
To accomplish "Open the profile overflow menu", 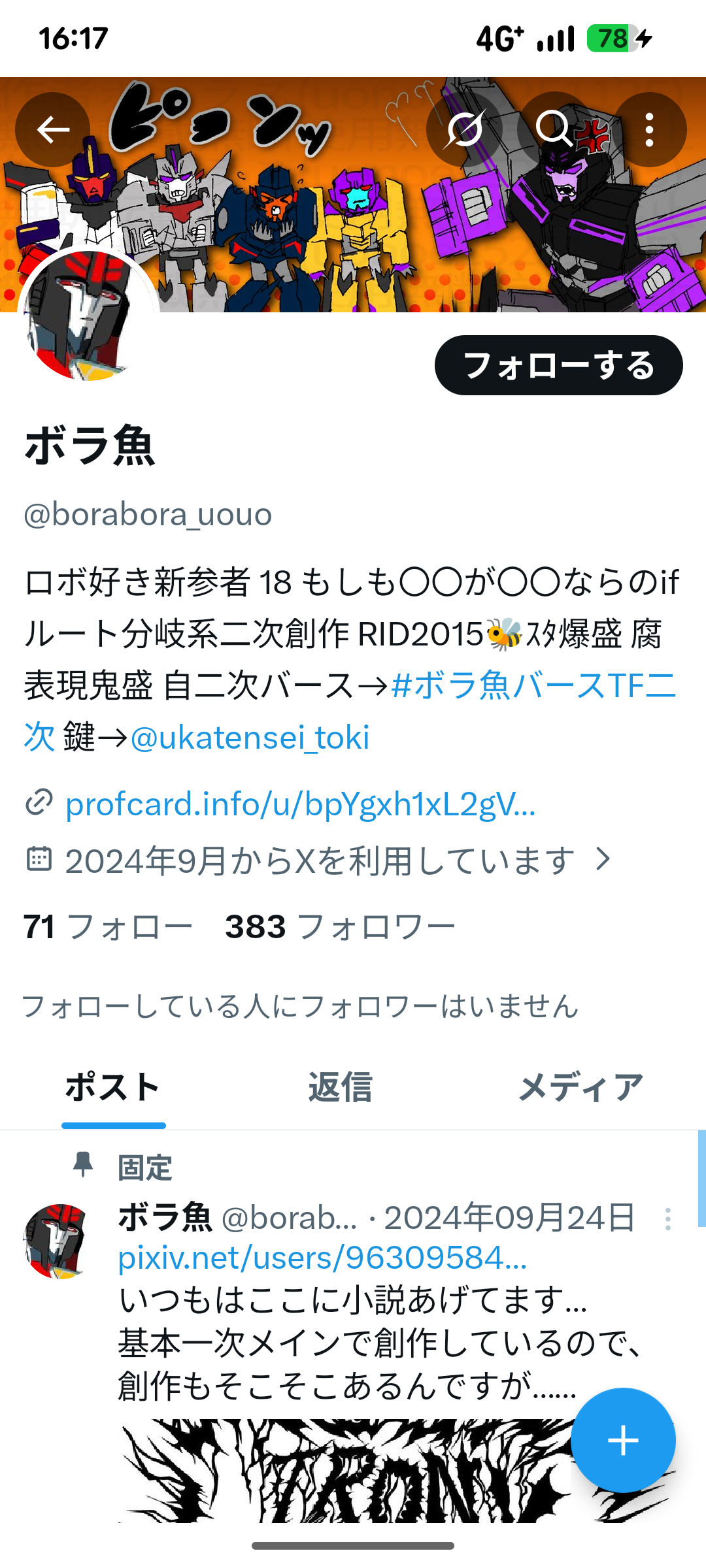I will point(649,129).
